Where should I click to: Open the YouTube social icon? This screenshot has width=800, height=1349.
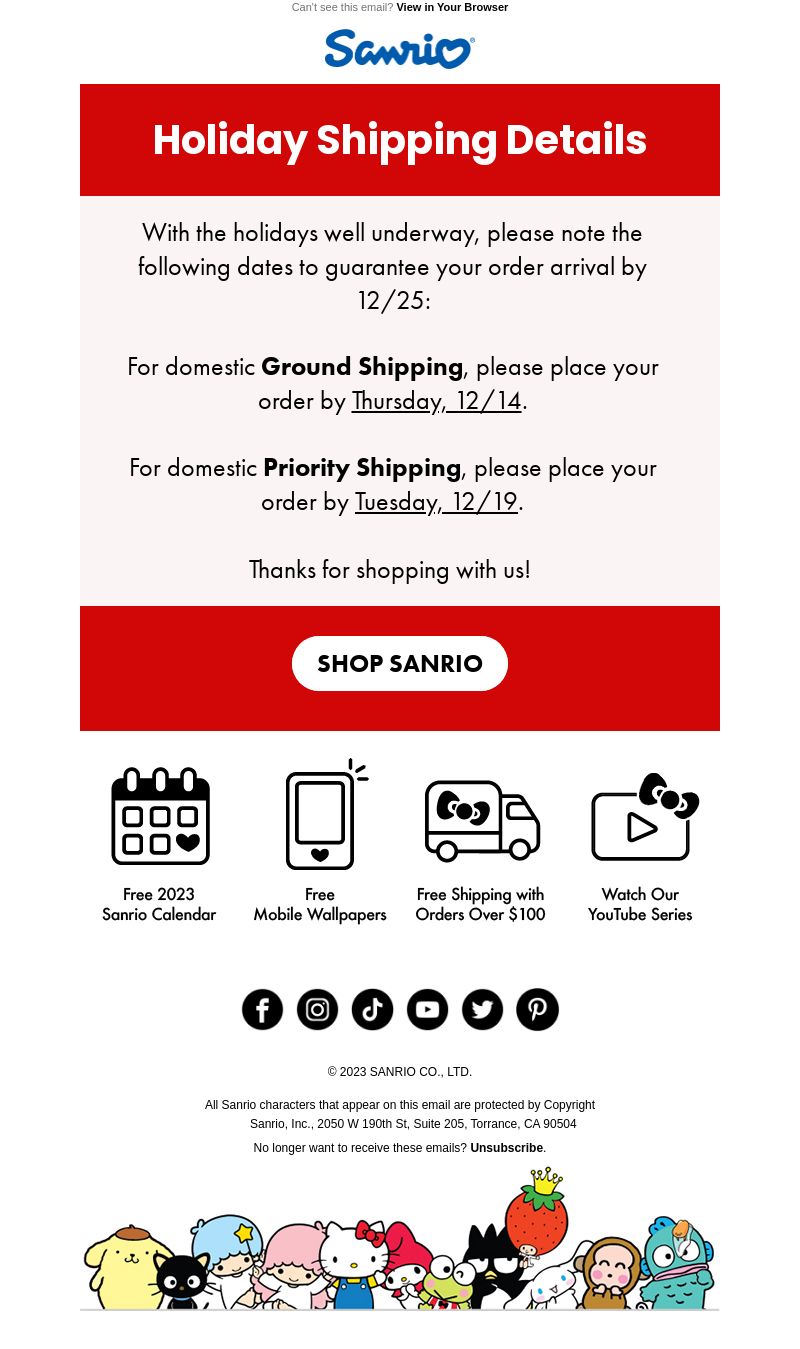[427, 1010]
